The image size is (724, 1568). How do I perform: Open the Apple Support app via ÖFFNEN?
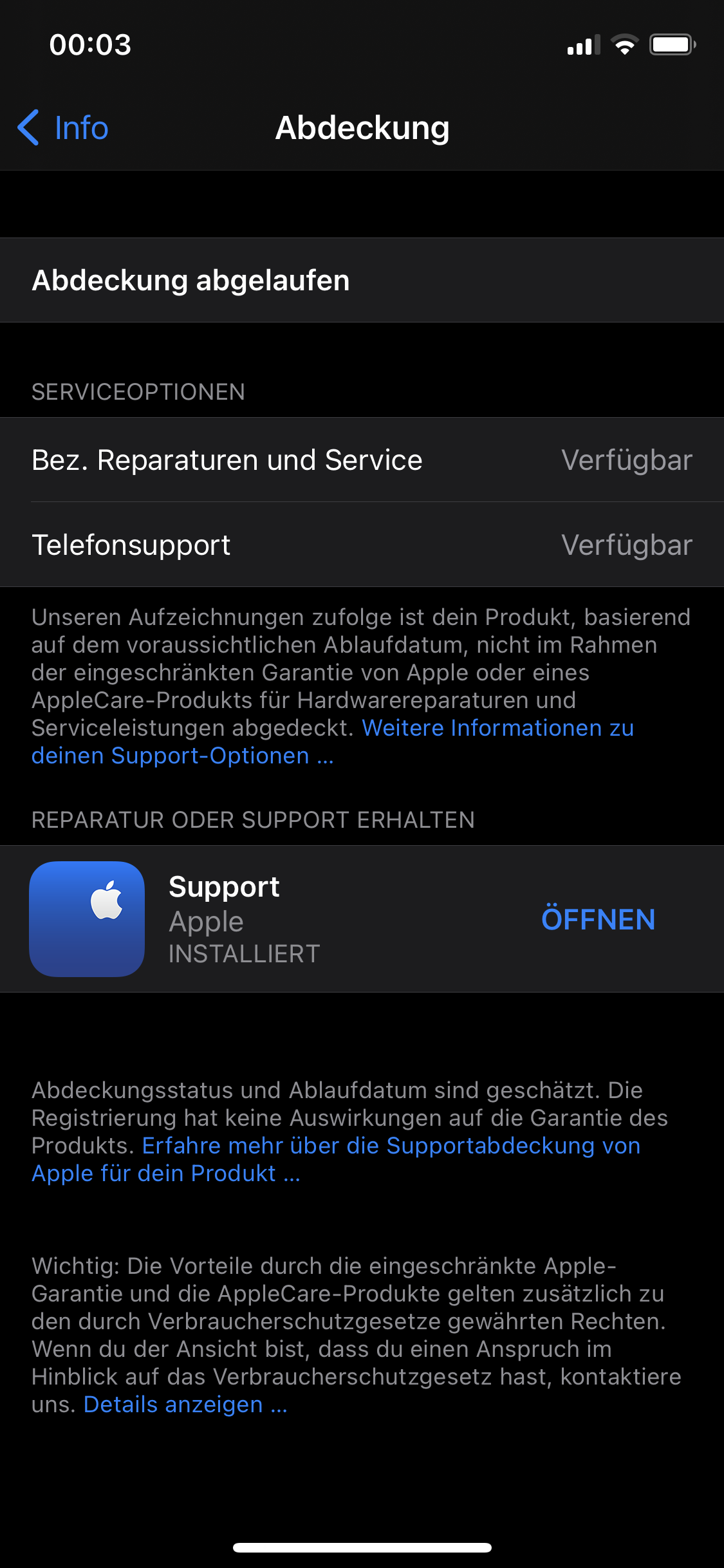pos(598,919)
